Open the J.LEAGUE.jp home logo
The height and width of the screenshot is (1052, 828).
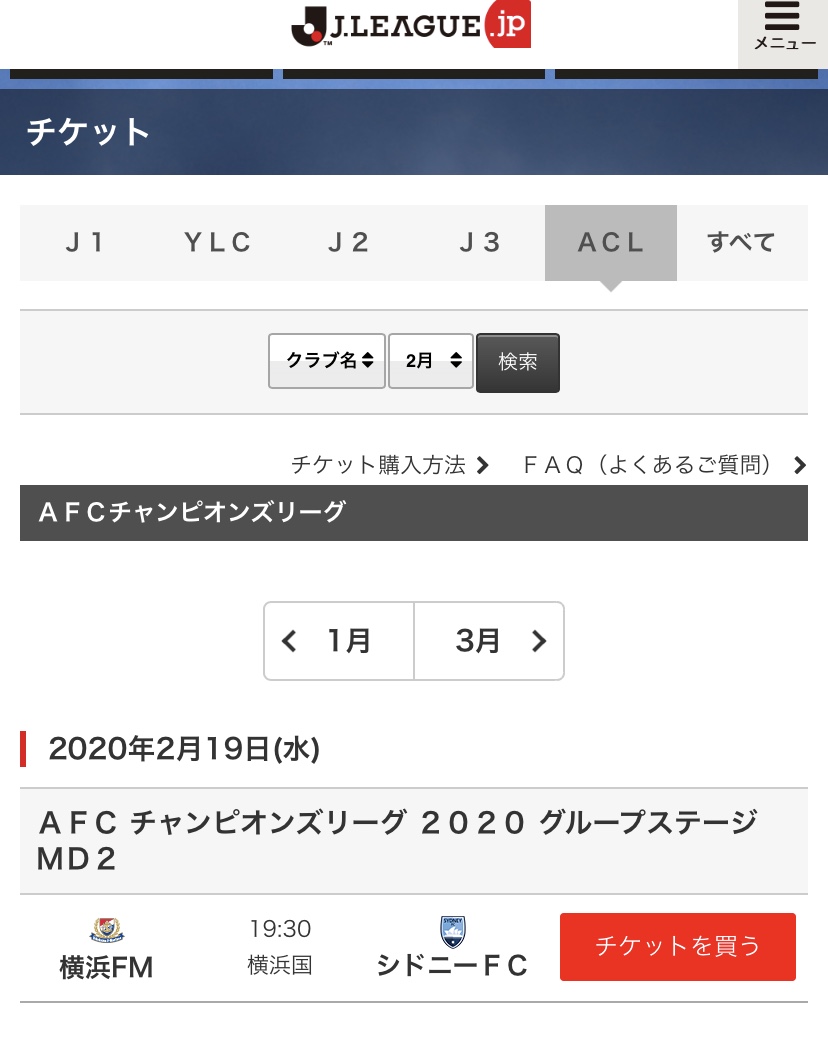411,26
